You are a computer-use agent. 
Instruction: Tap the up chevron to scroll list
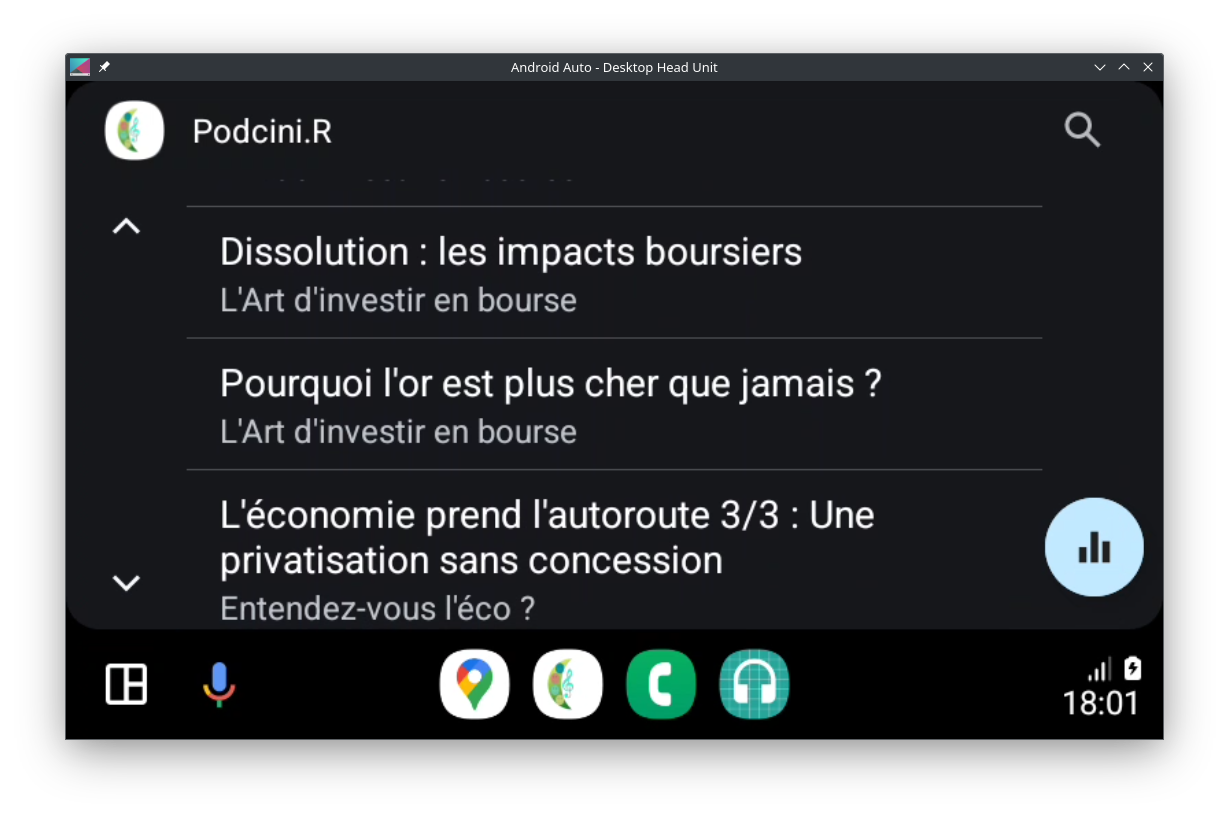click(x=126, y=227)
